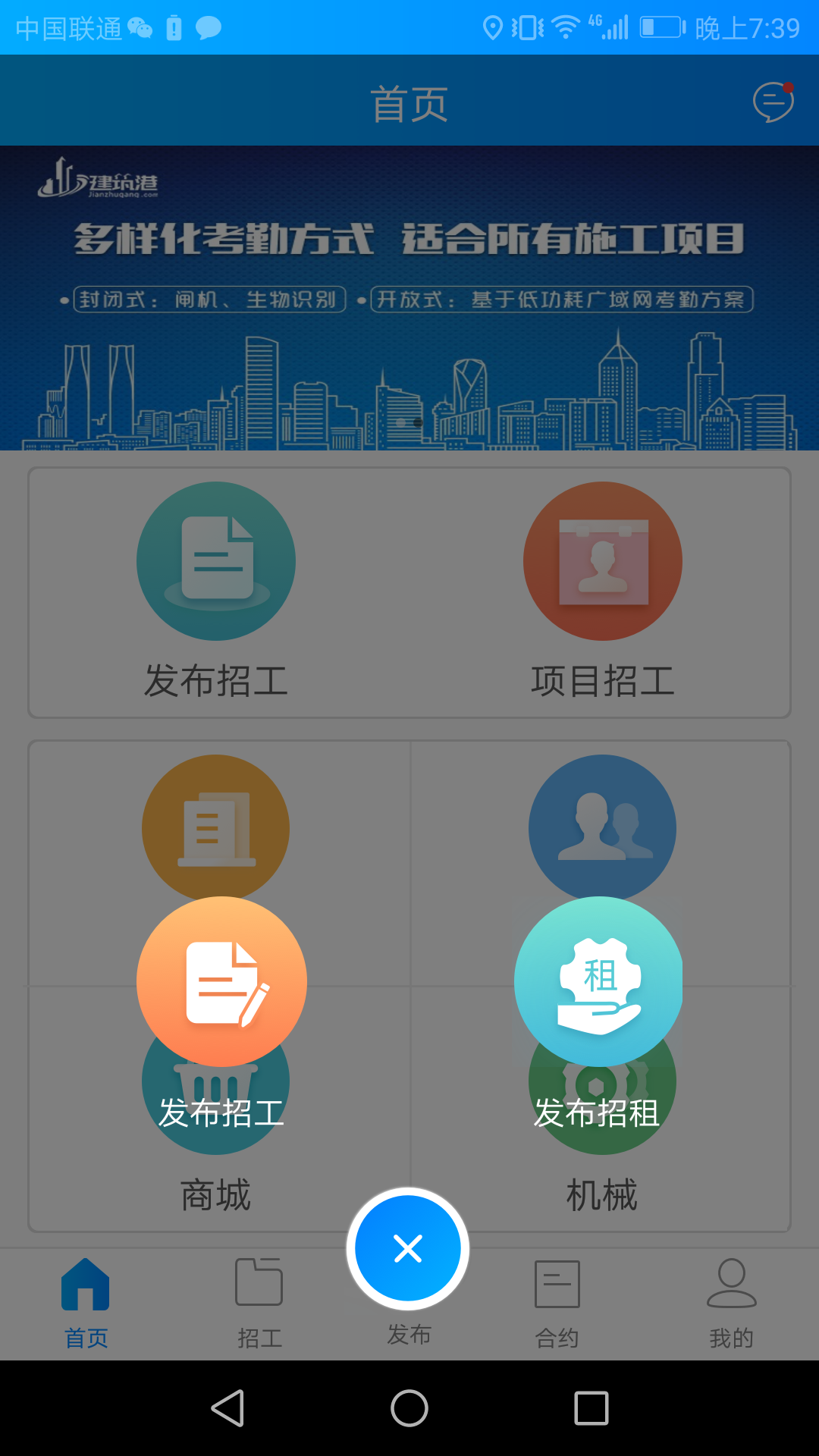This screenshot has width=819, height=1456.
Task: Tap the attendance banner at the top
Action: (x=409, y=296)
